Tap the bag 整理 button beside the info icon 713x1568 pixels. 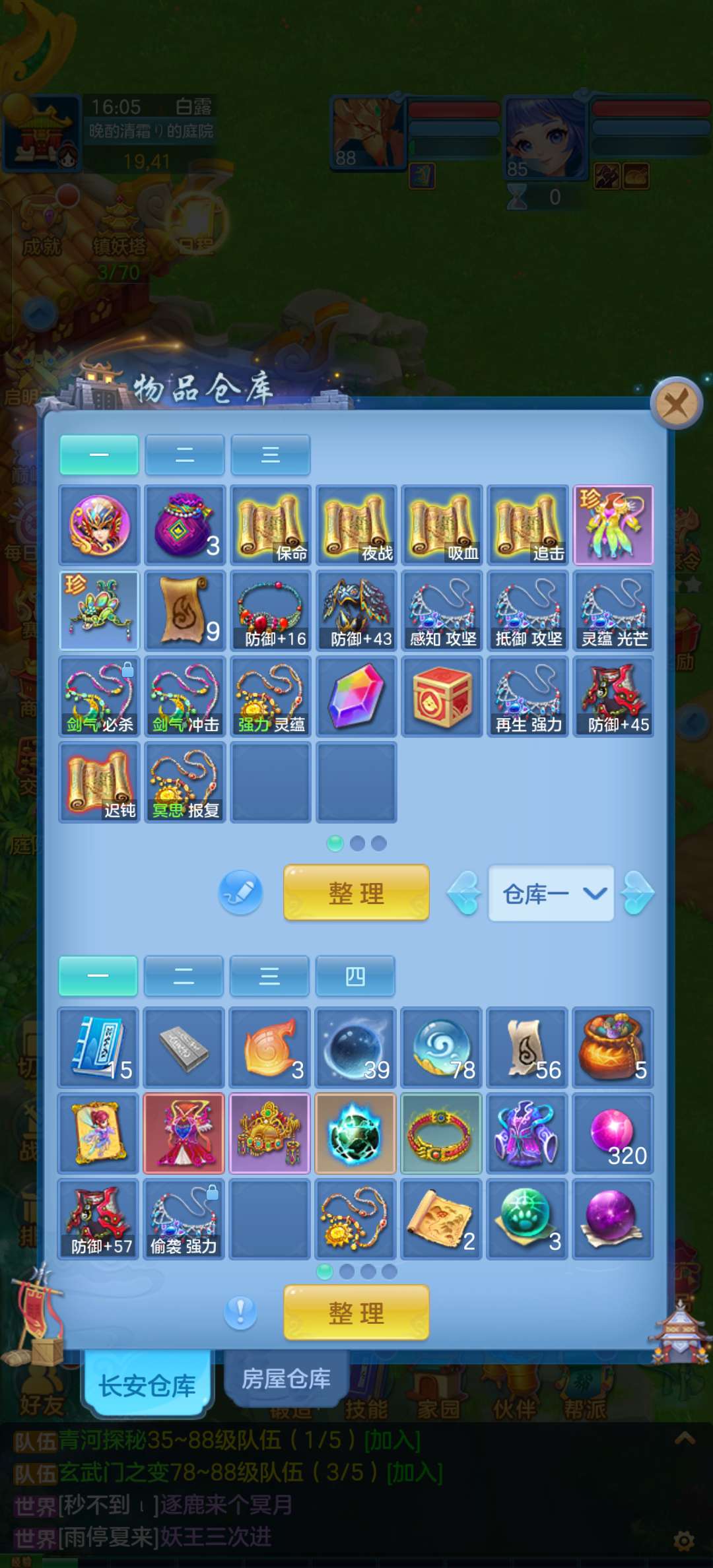(356, 1312)
